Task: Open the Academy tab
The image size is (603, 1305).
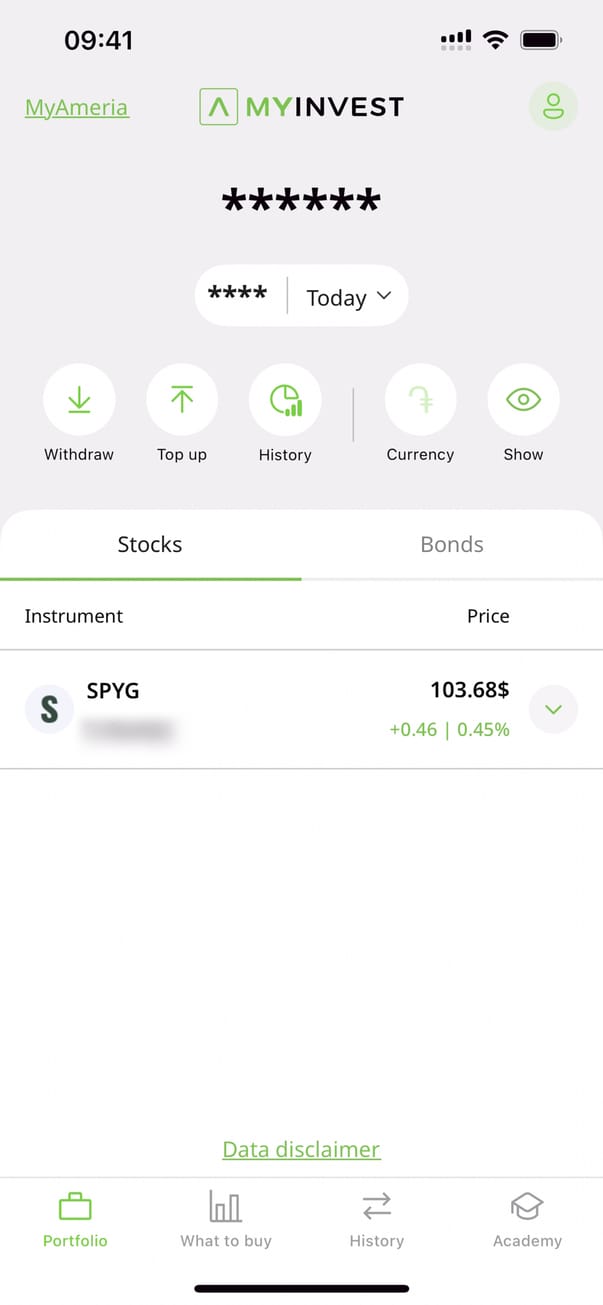Action: coord(527,1219)
